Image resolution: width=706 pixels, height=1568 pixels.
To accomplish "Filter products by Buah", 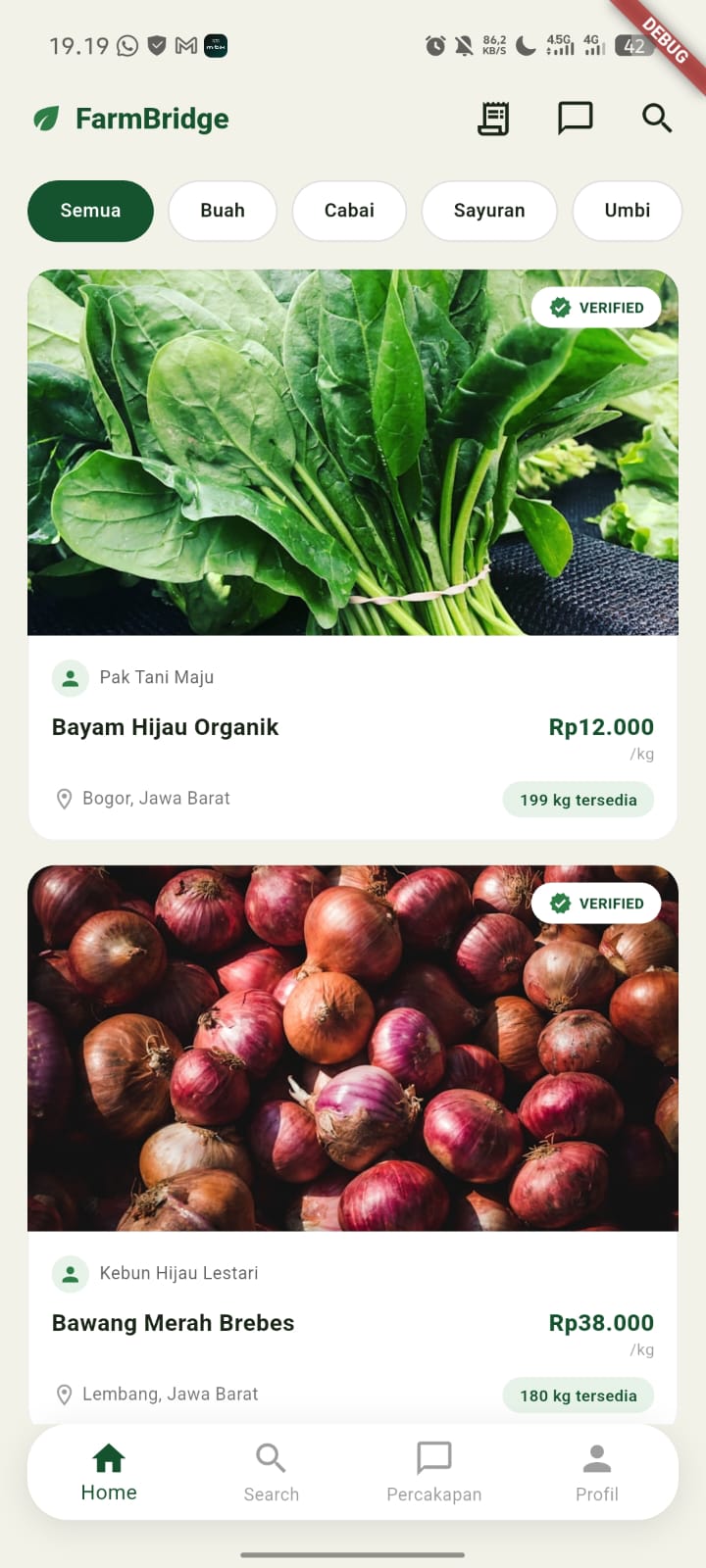I will (x=223, y=211).
